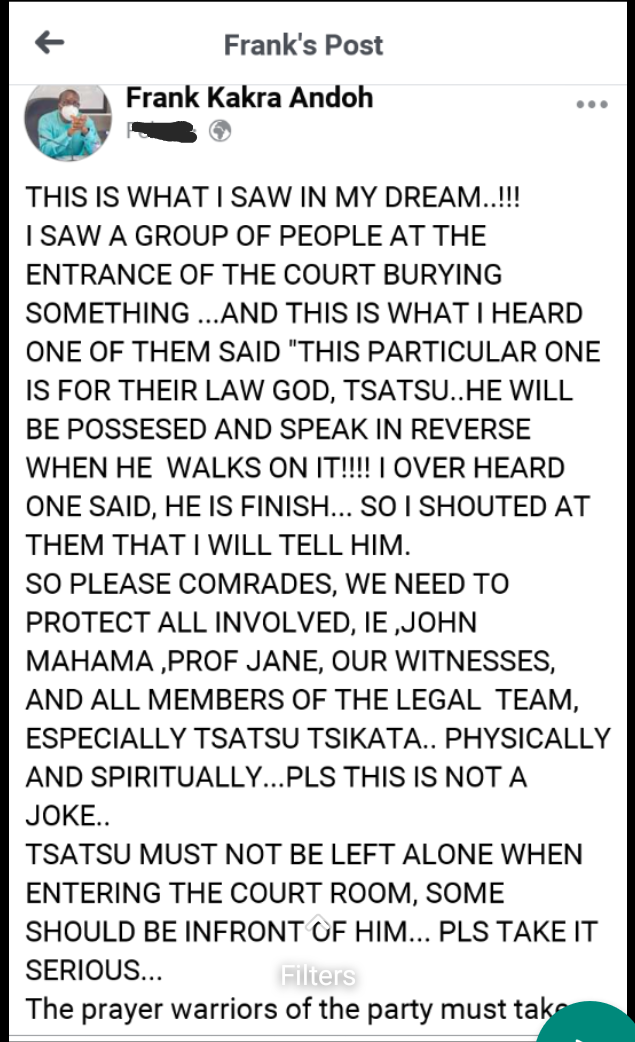Open the post's three-dot options menu
The height and width of the screenshot is (1042, 635).
point(591,104)
